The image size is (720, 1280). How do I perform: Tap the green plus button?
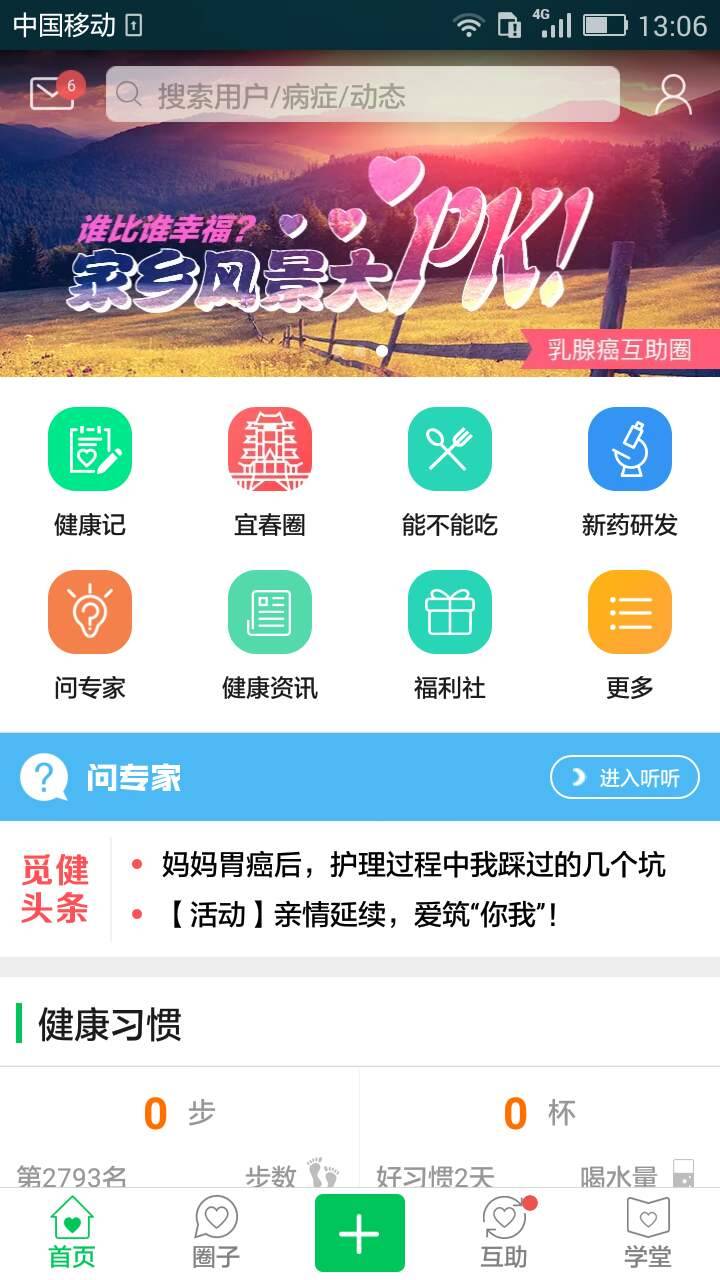click(x=360, y=1233)
